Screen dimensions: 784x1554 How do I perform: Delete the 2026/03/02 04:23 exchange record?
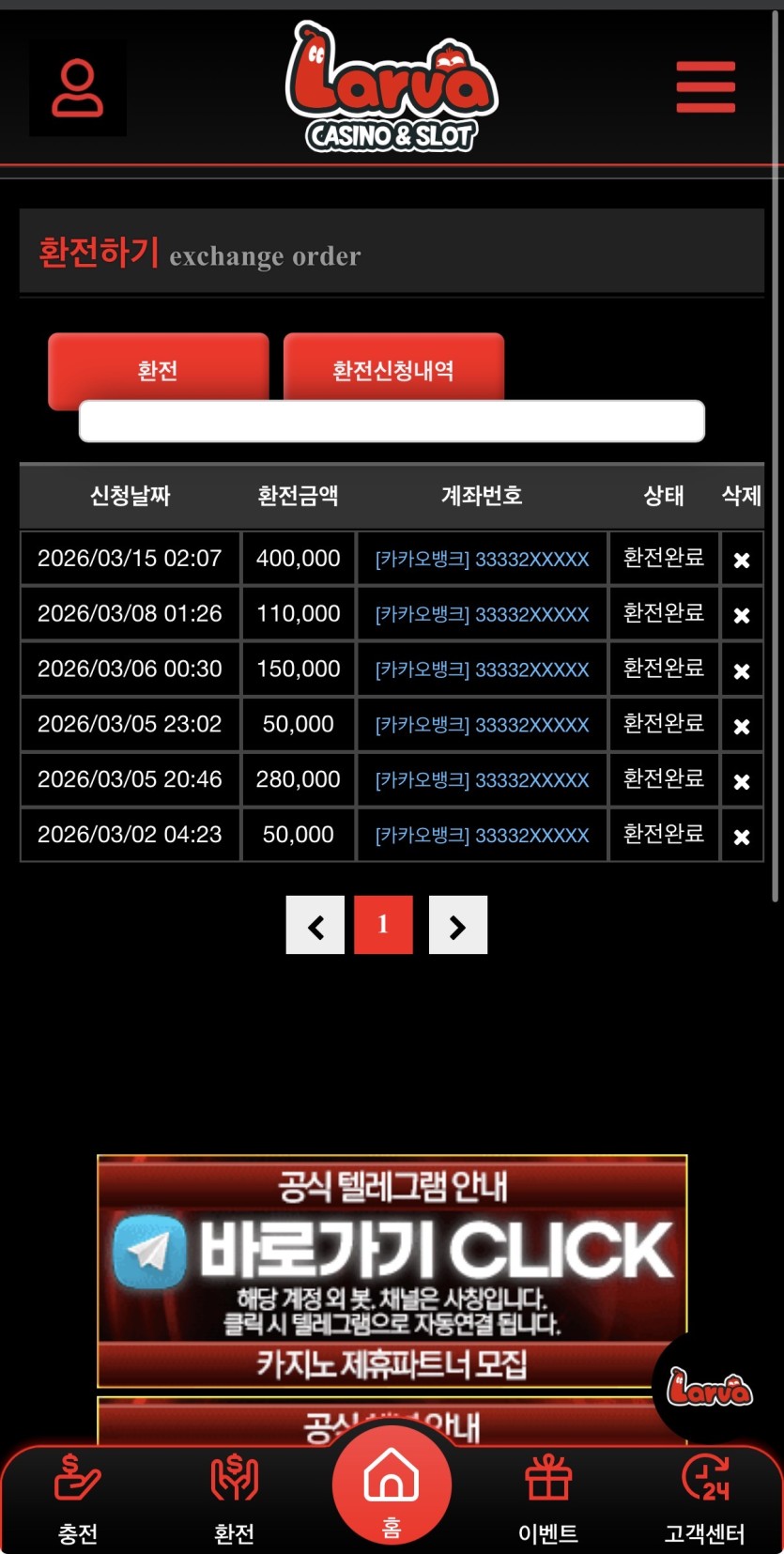pyautogui.click(x=741, y=837)
